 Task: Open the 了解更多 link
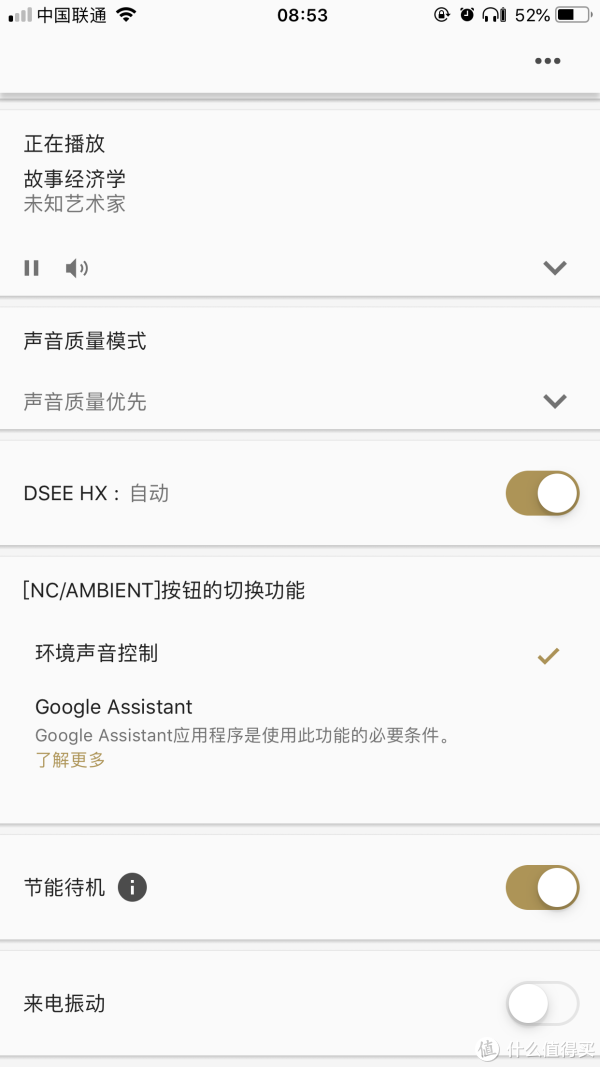[x=71, y=759]
